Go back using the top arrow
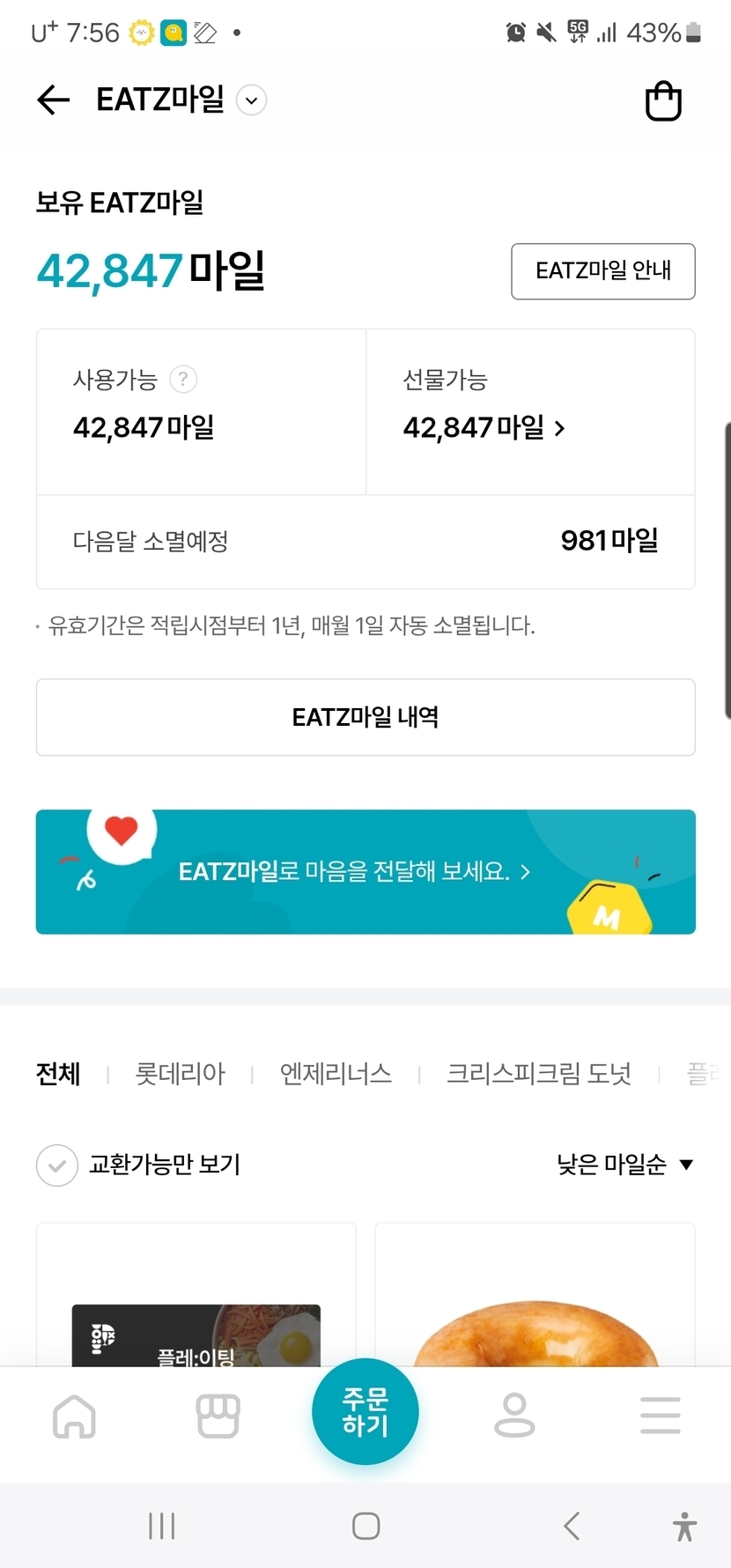The height and width of the screenshot is (1568, 731). click(x=53, y=100)
